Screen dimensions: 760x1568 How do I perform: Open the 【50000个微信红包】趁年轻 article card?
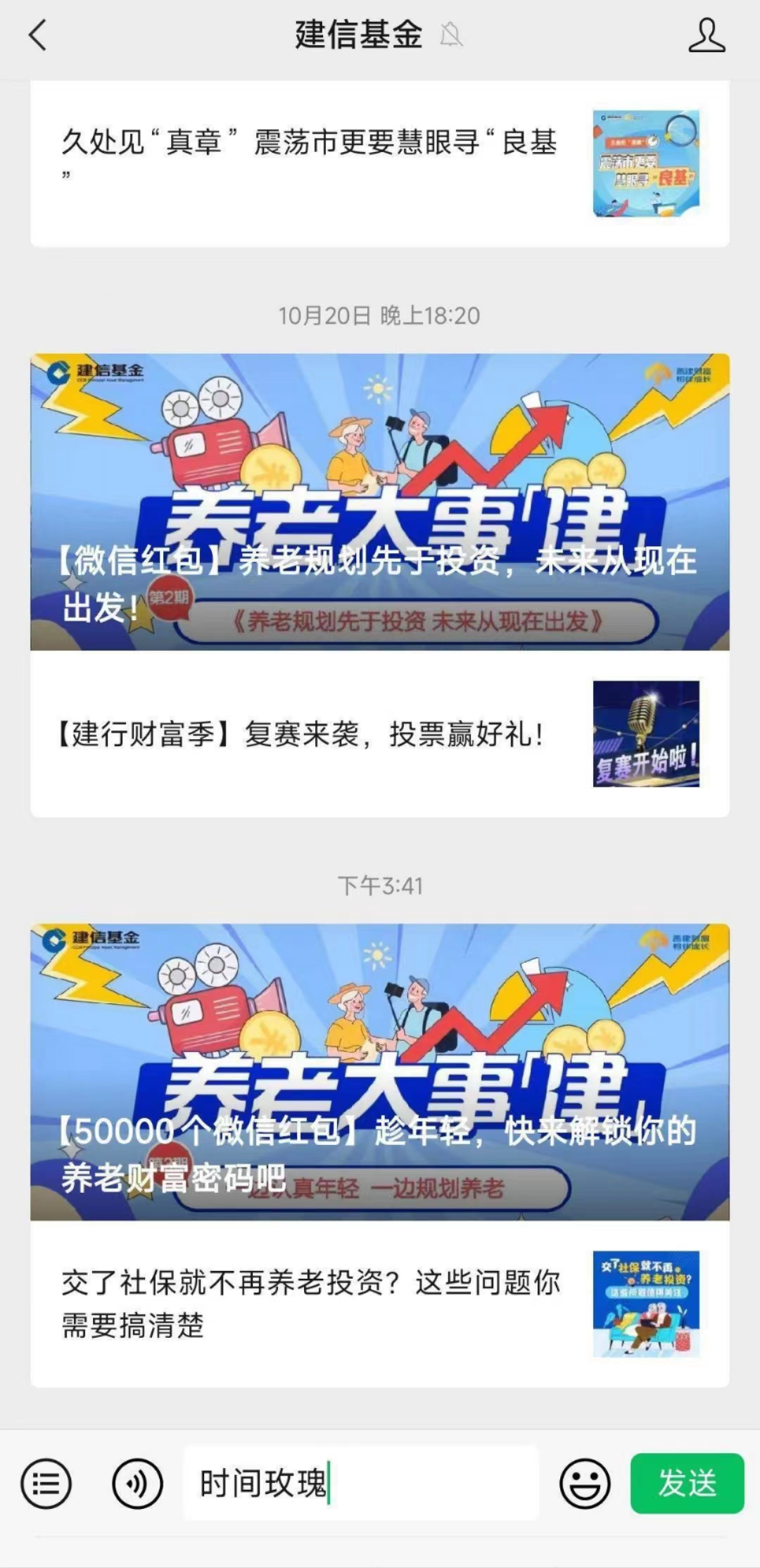[379, 1071]
